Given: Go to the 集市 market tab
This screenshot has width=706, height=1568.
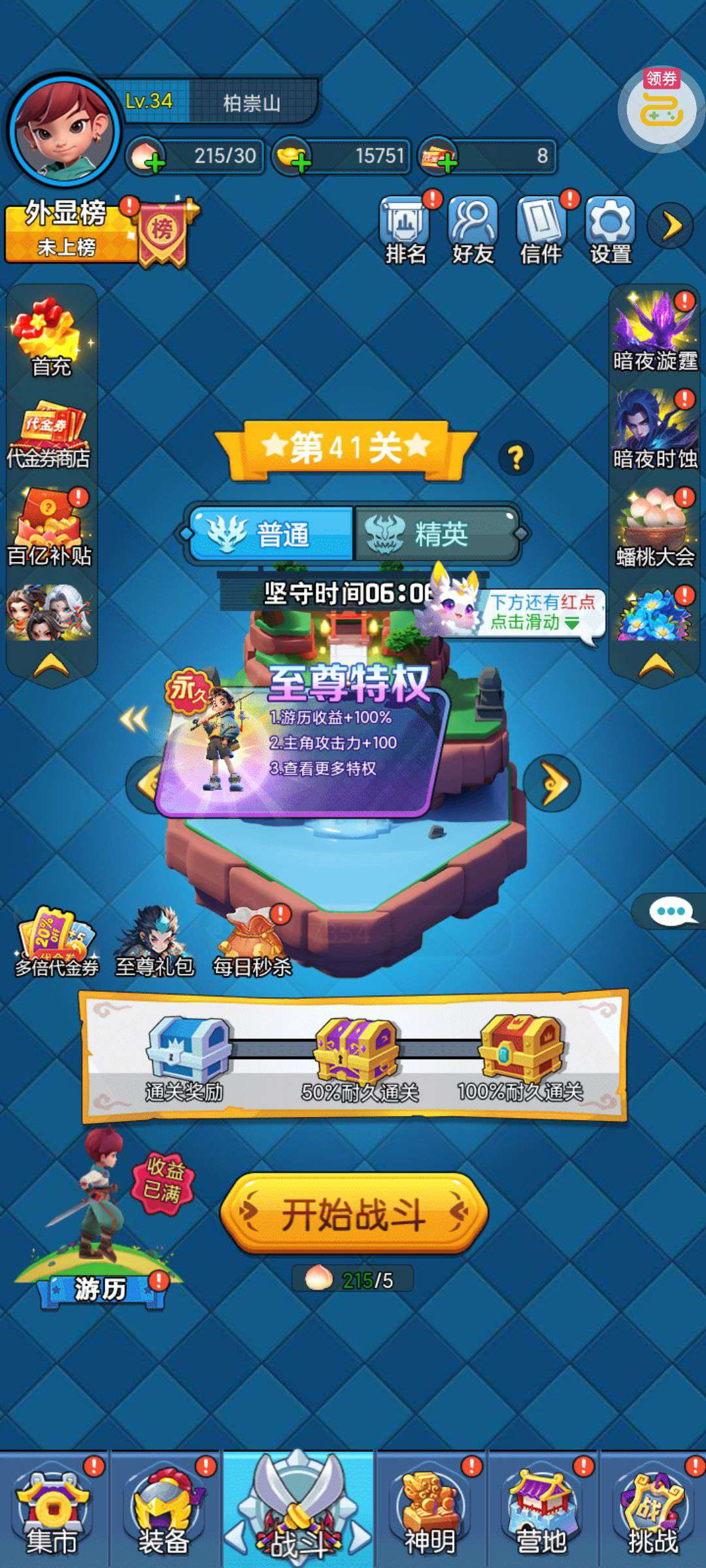Looking at the screenshot, I should click(54, 1511).
